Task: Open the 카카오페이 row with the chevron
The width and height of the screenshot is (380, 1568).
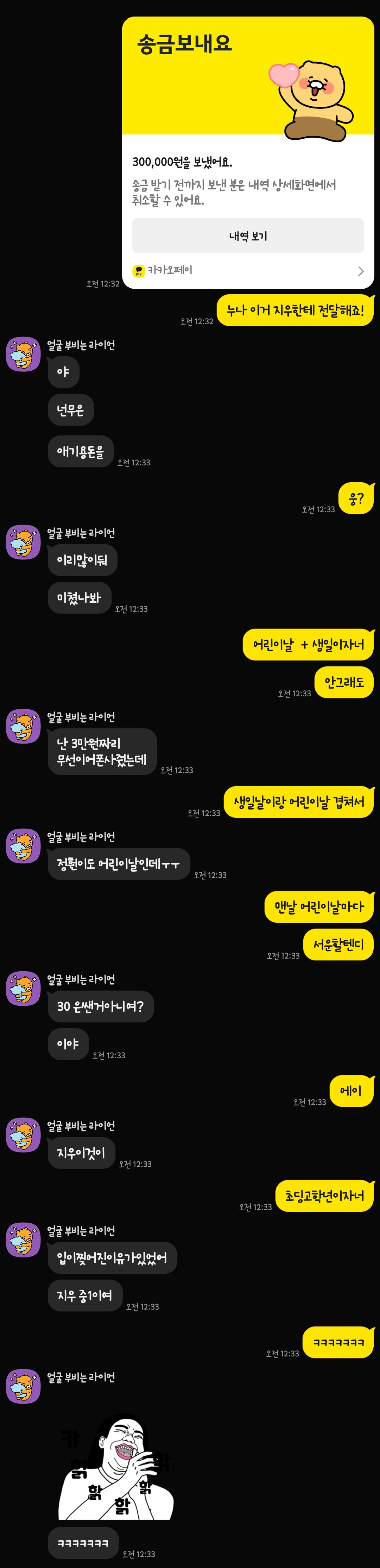Action: tap(248, 271)
